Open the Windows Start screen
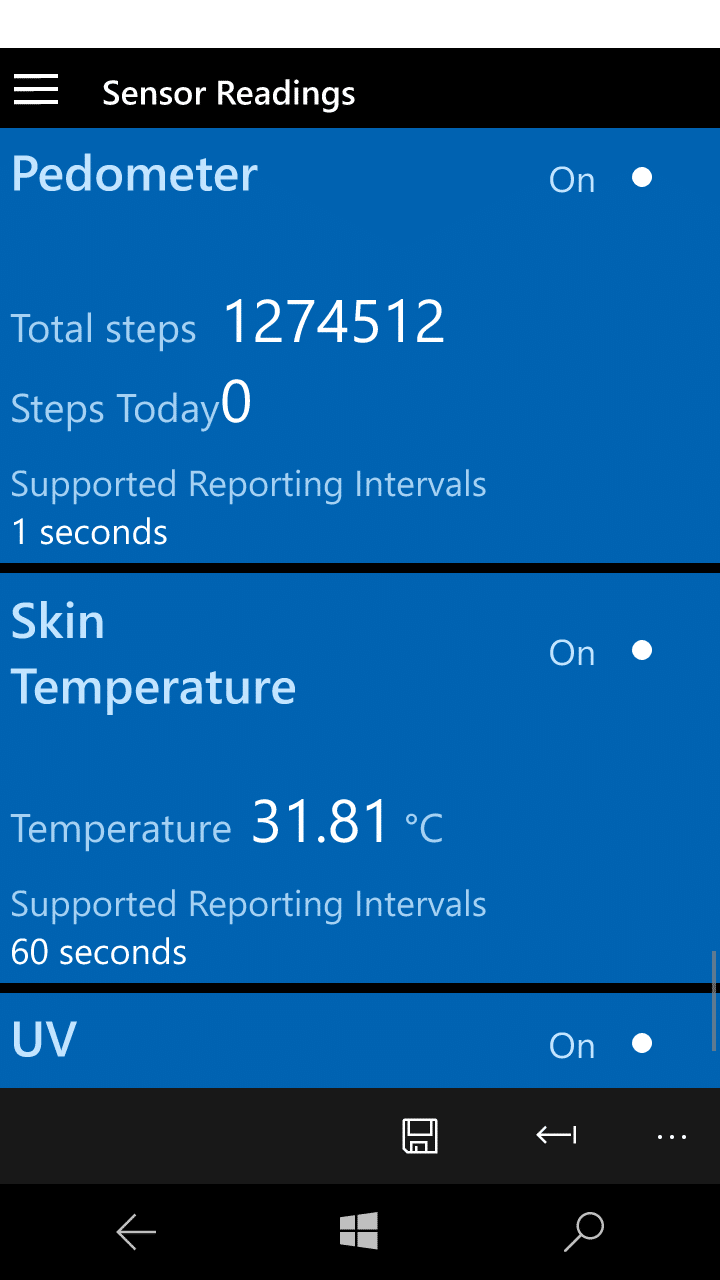 (x=359, y=1231)
